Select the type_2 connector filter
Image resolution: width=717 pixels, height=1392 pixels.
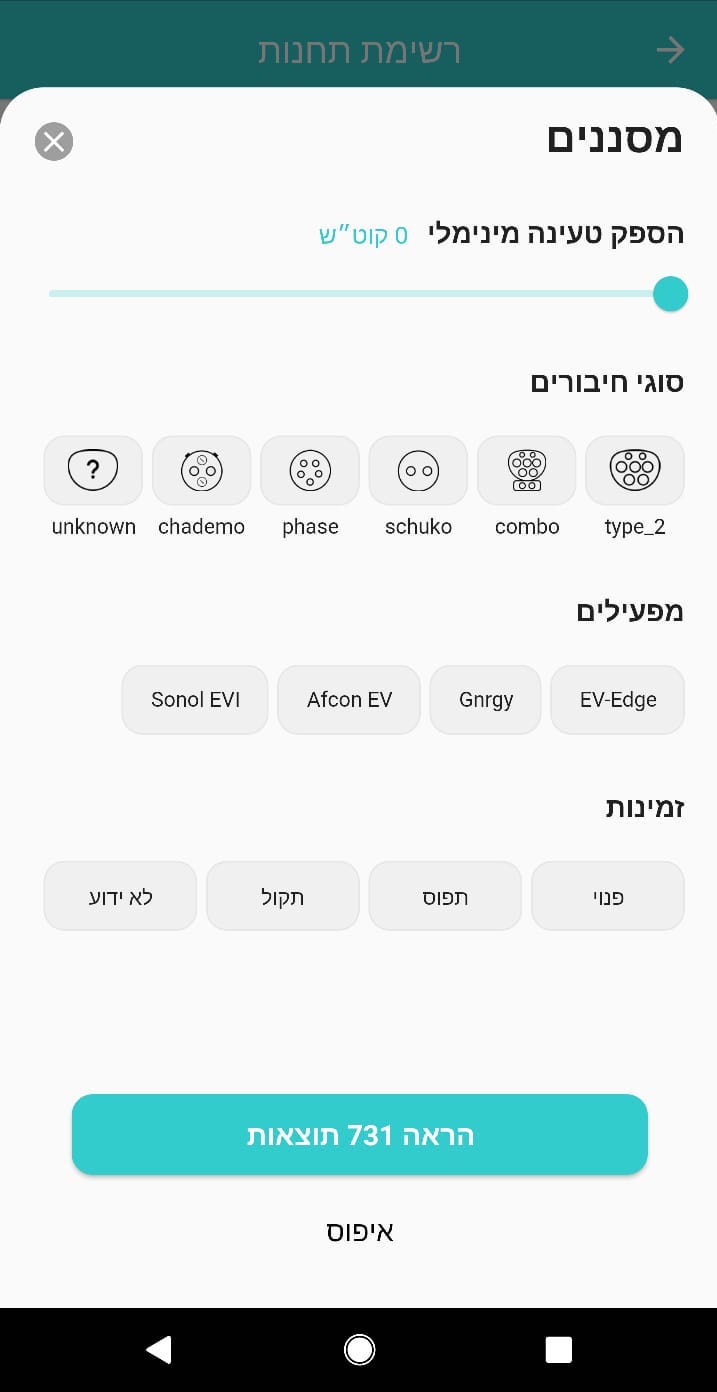click(634, 470)
